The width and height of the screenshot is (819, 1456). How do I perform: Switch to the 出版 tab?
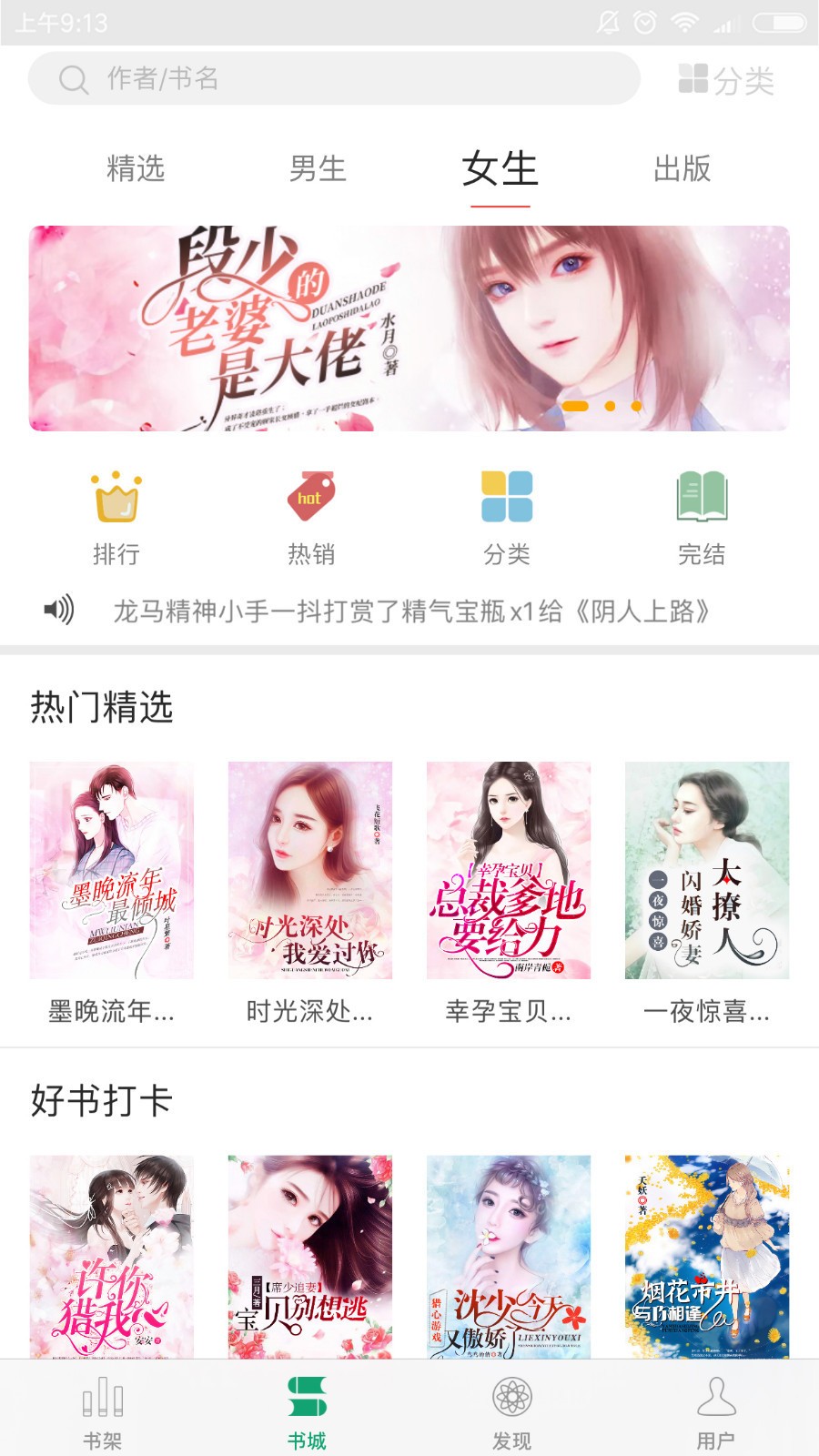click(x=682, y=168)
